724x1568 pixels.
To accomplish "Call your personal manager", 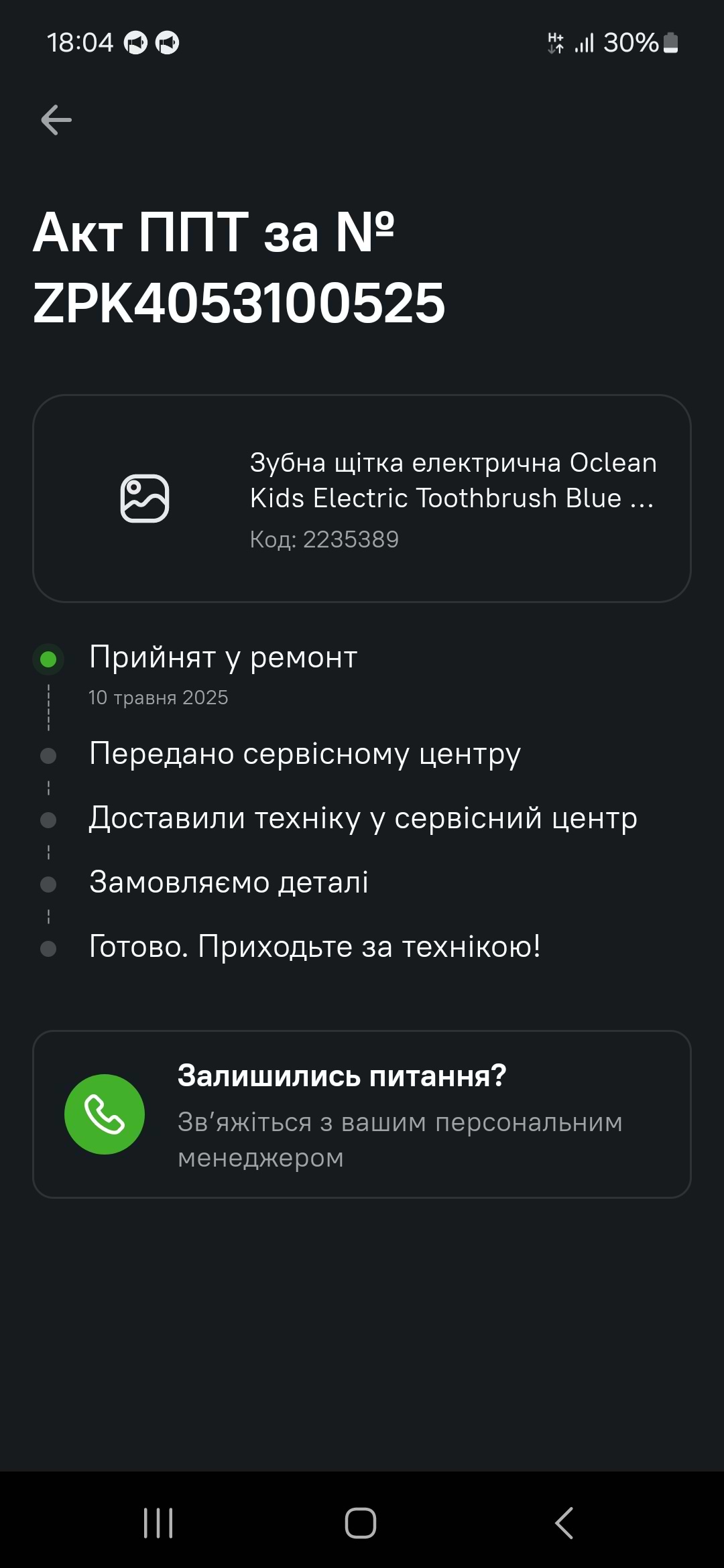I will click(x=105, y=1114).
